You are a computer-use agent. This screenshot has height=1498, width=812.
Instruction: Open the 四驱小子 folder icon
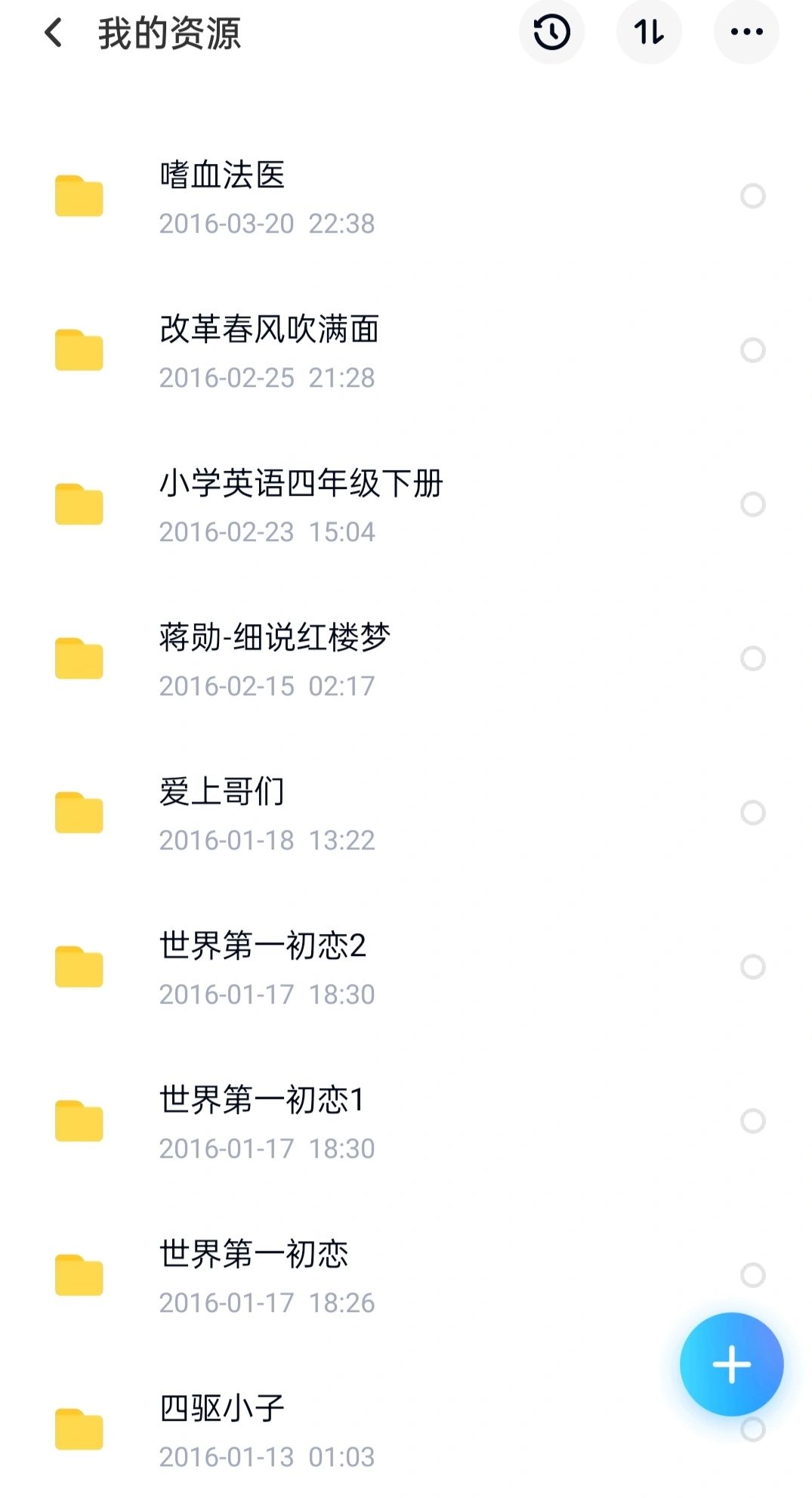pyautogui.click(x=78, y=1428)
